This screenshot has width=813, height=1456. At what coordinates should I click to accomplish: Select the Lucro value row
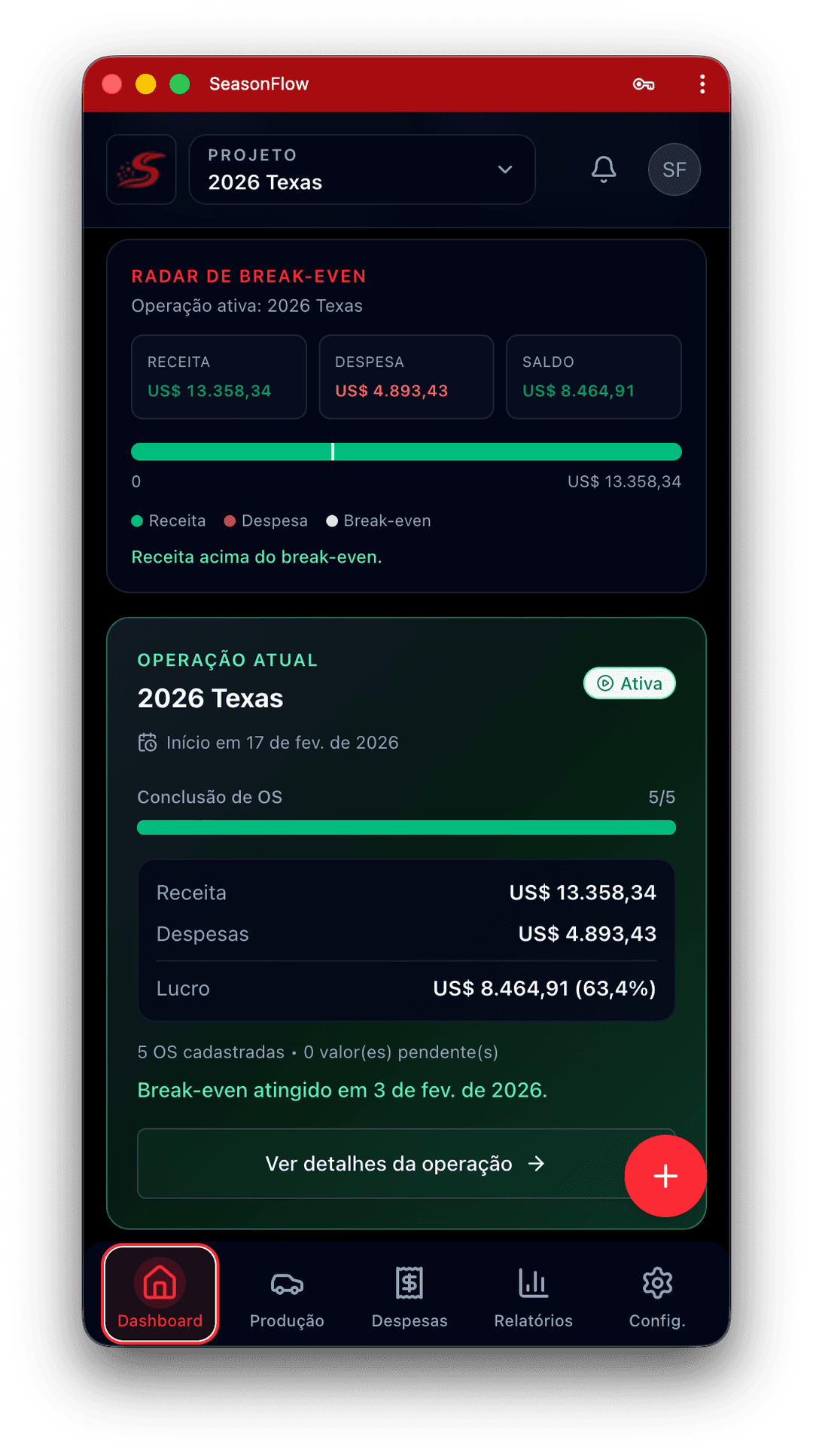point(406,987)
